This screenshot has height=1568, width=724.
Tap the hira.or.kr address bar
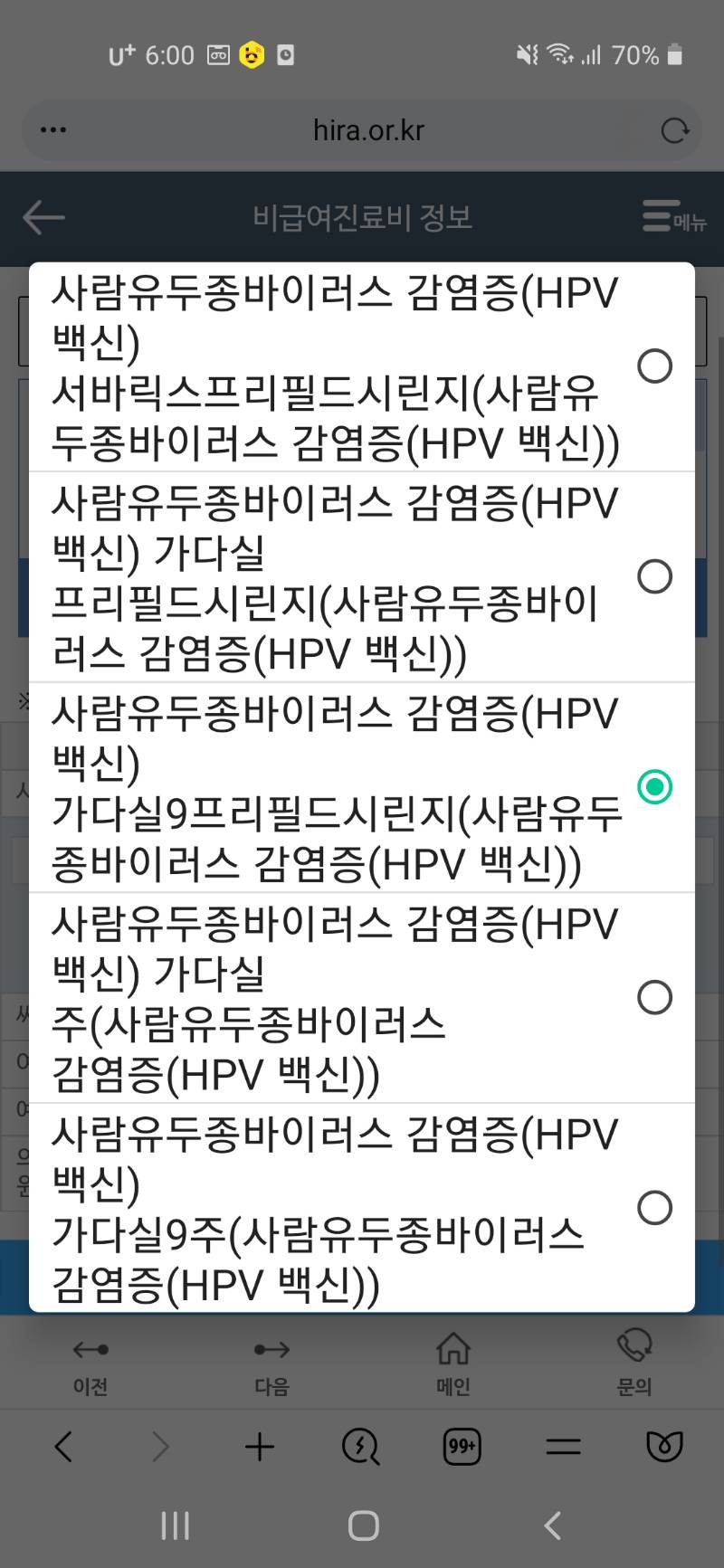[368, 130]
